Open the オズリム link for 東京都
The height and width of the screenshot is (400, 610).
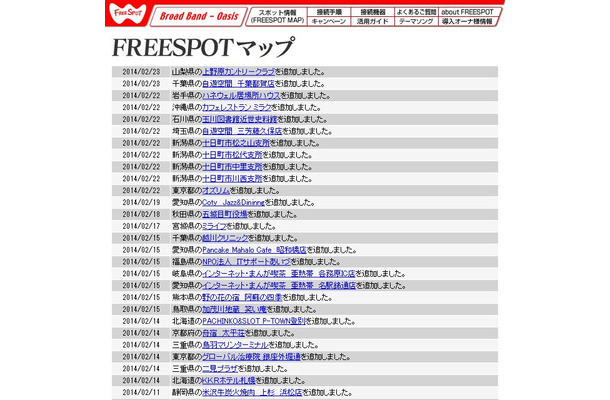[216, 189]
